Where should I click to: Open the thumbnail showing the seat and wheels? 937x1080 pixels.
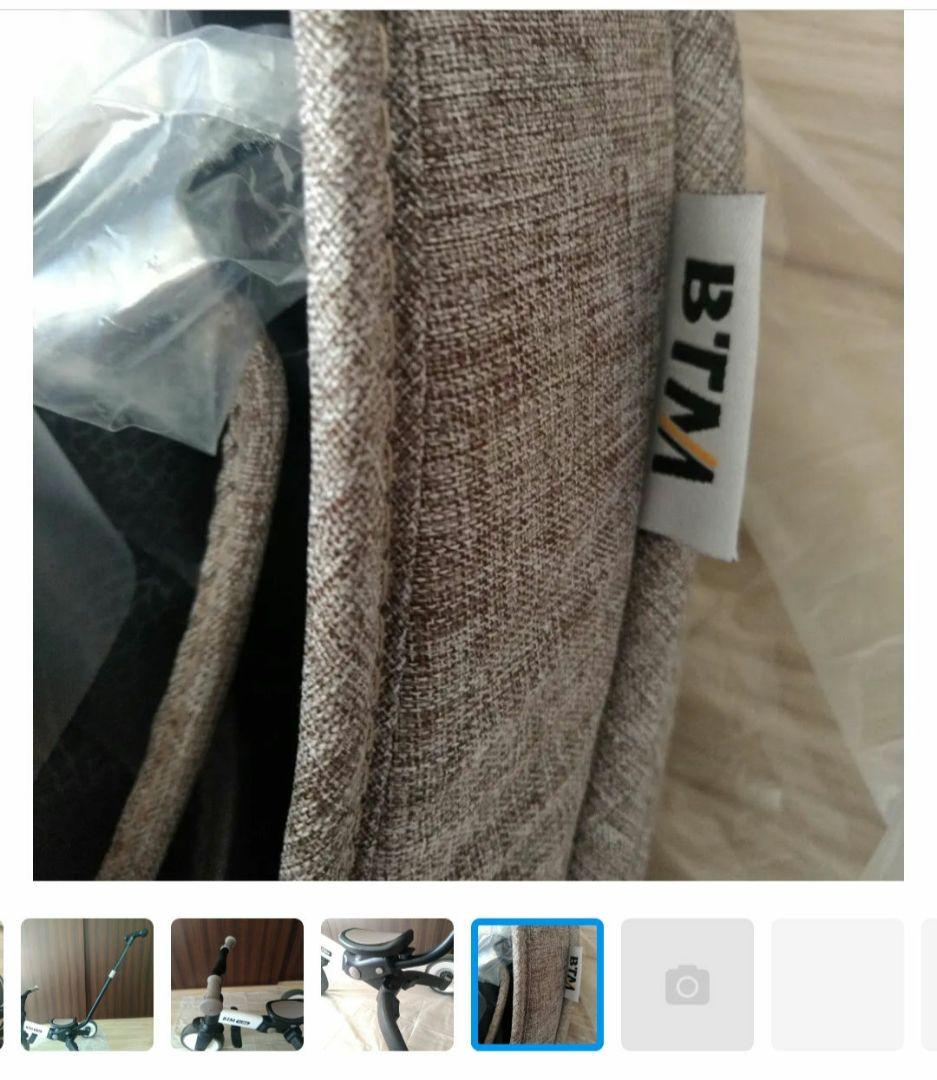[x=387, y=984]
